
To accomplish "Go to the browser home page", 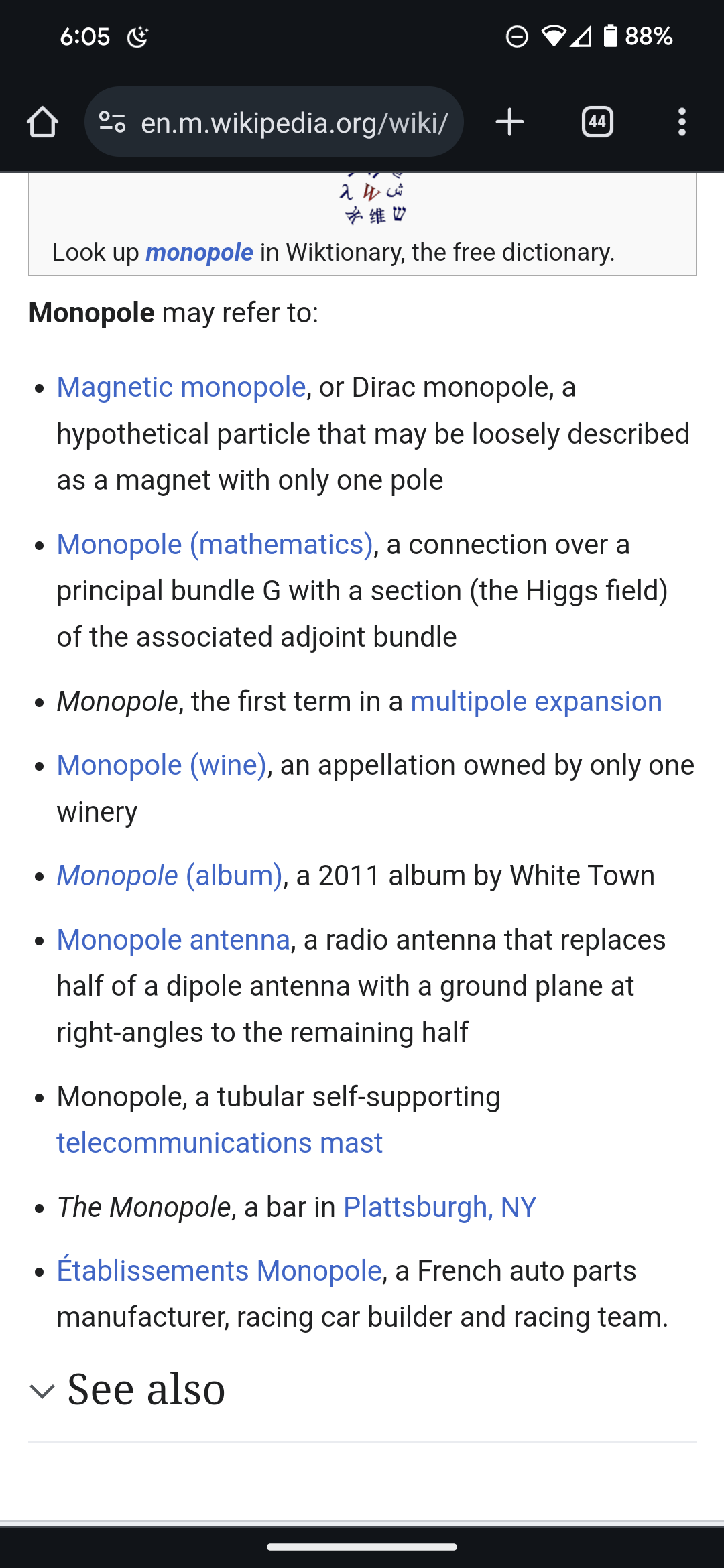I will pos(42,123).
